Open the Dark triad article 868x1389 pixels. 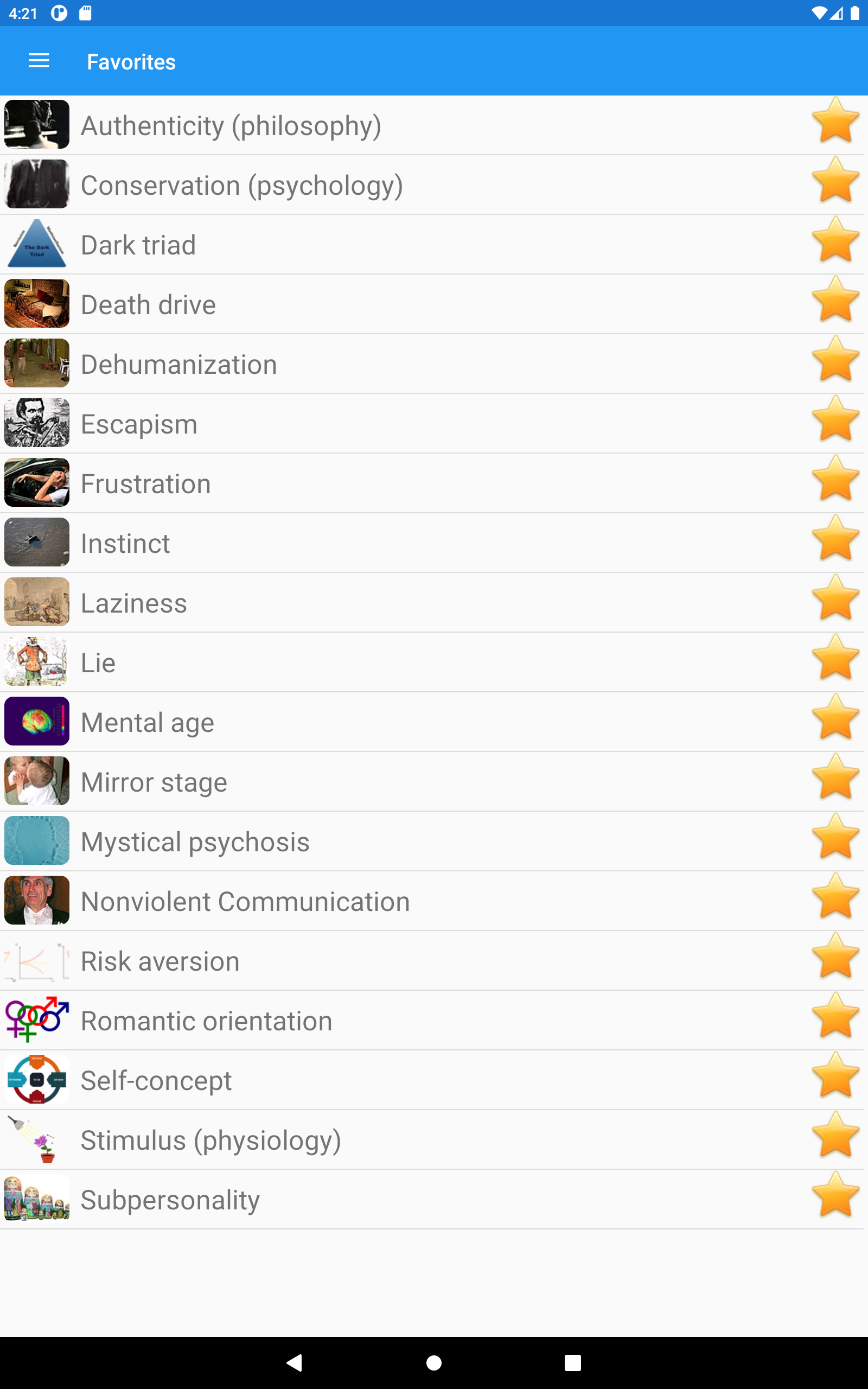(x=138, y=245)
